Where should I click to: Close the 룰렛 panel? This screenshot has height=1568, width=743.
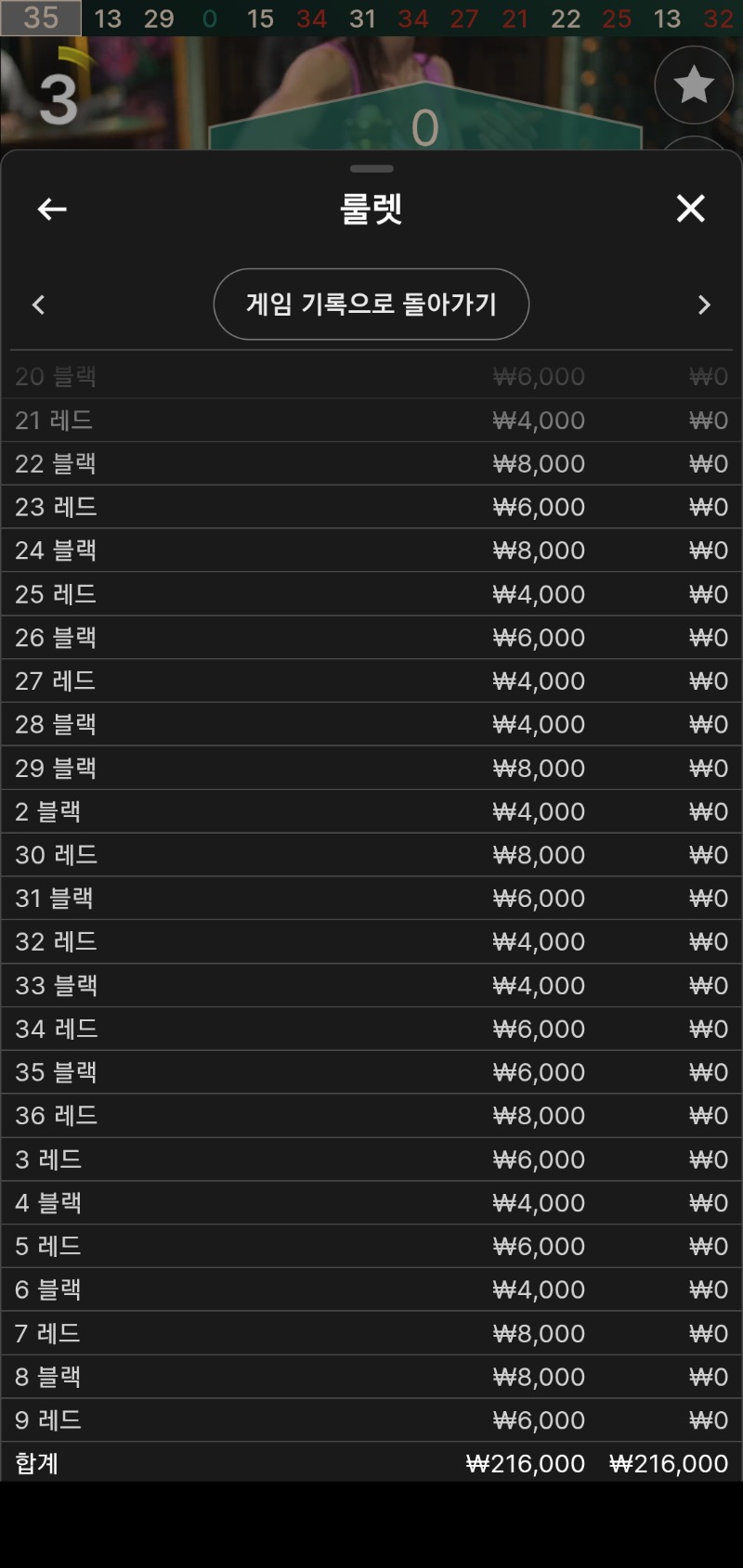pyautogui.click(x=690, y=209)
